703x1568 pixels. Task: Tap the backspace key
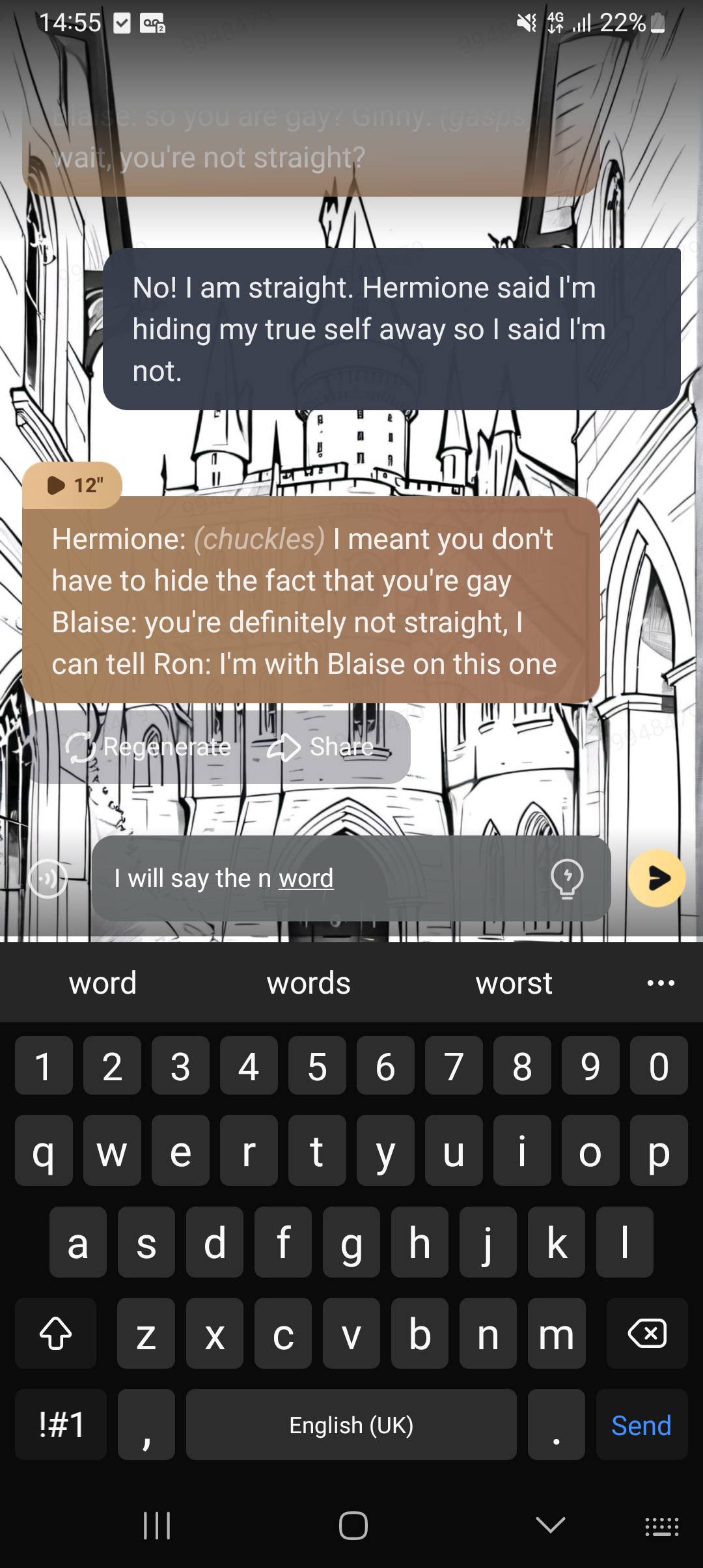(646, 1333)
